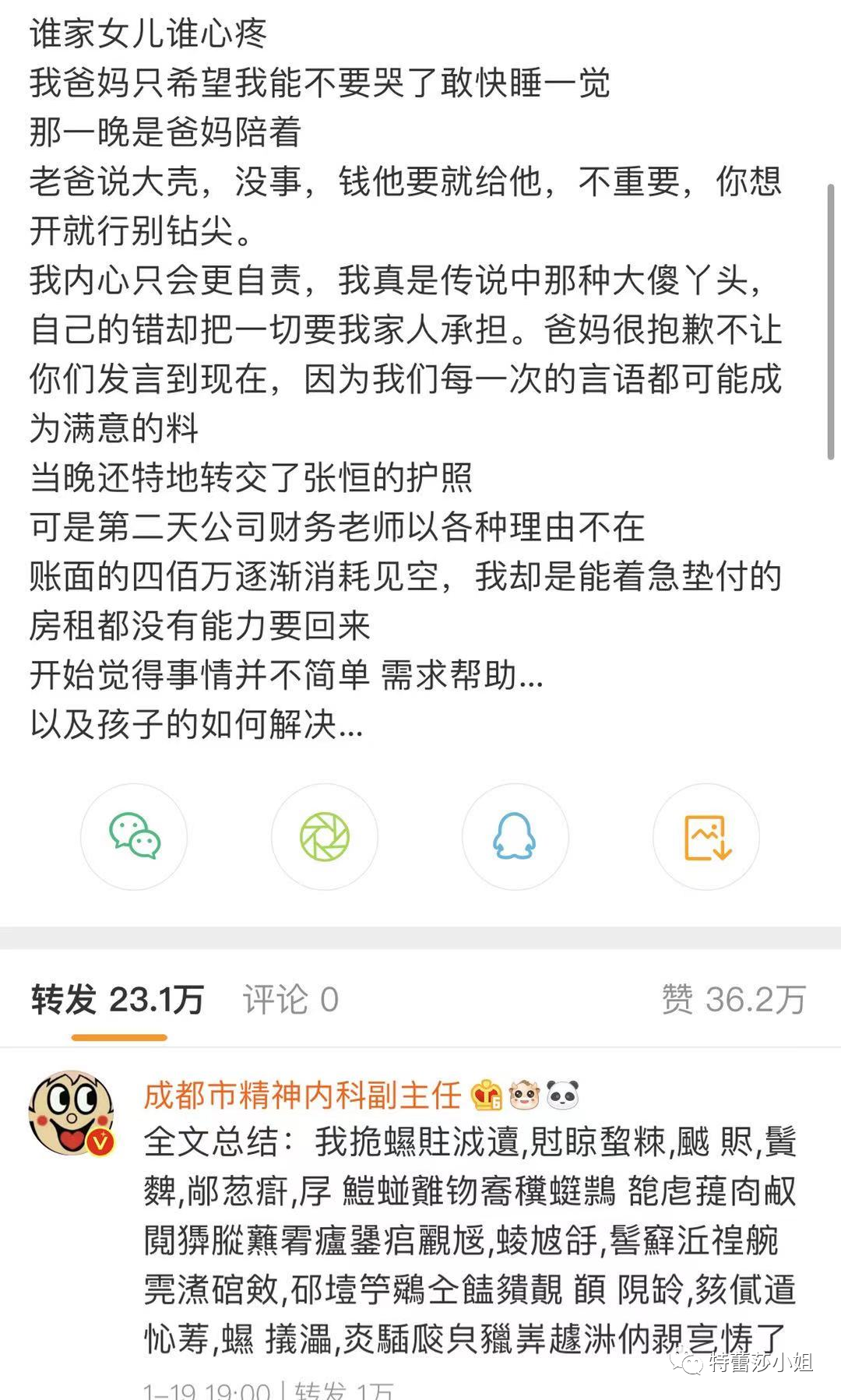The width and height of the screenshot is (841, 1400).
Task: Share to WeChat Moments using green icon
Action: point(325,837)
